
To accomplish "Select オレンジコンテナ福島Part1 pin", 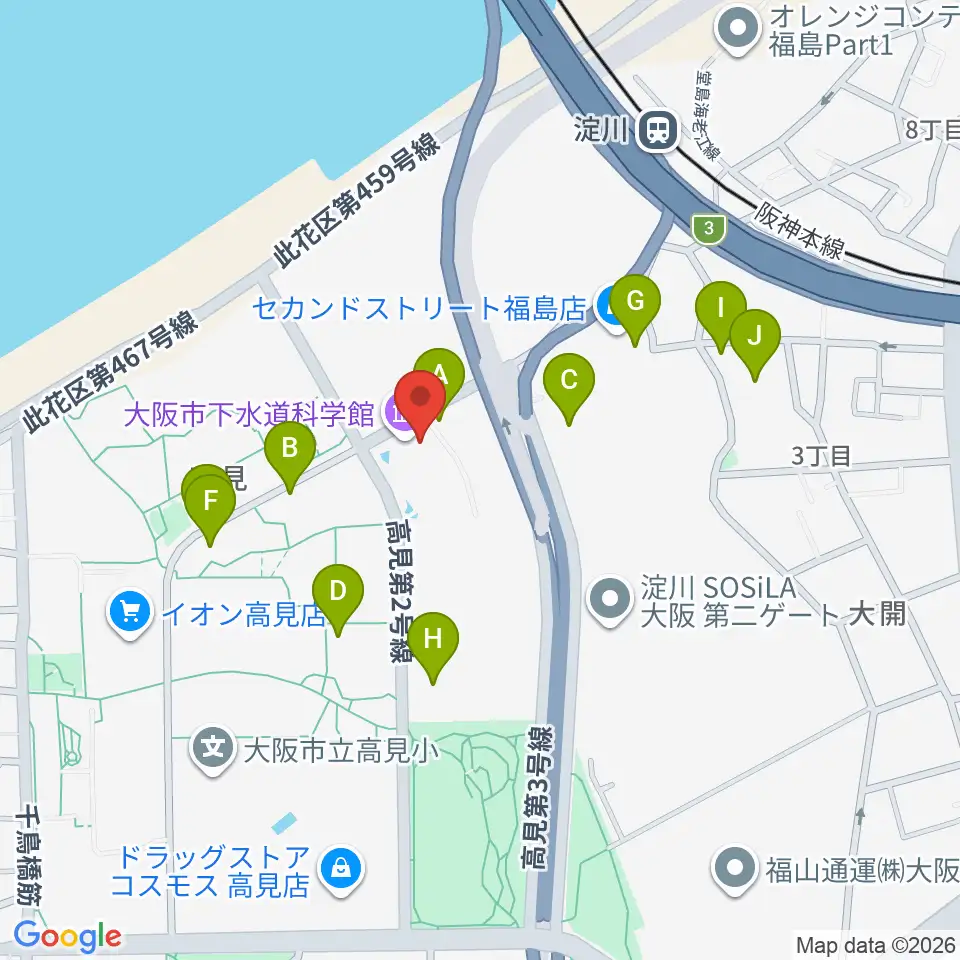I will 738,30.
